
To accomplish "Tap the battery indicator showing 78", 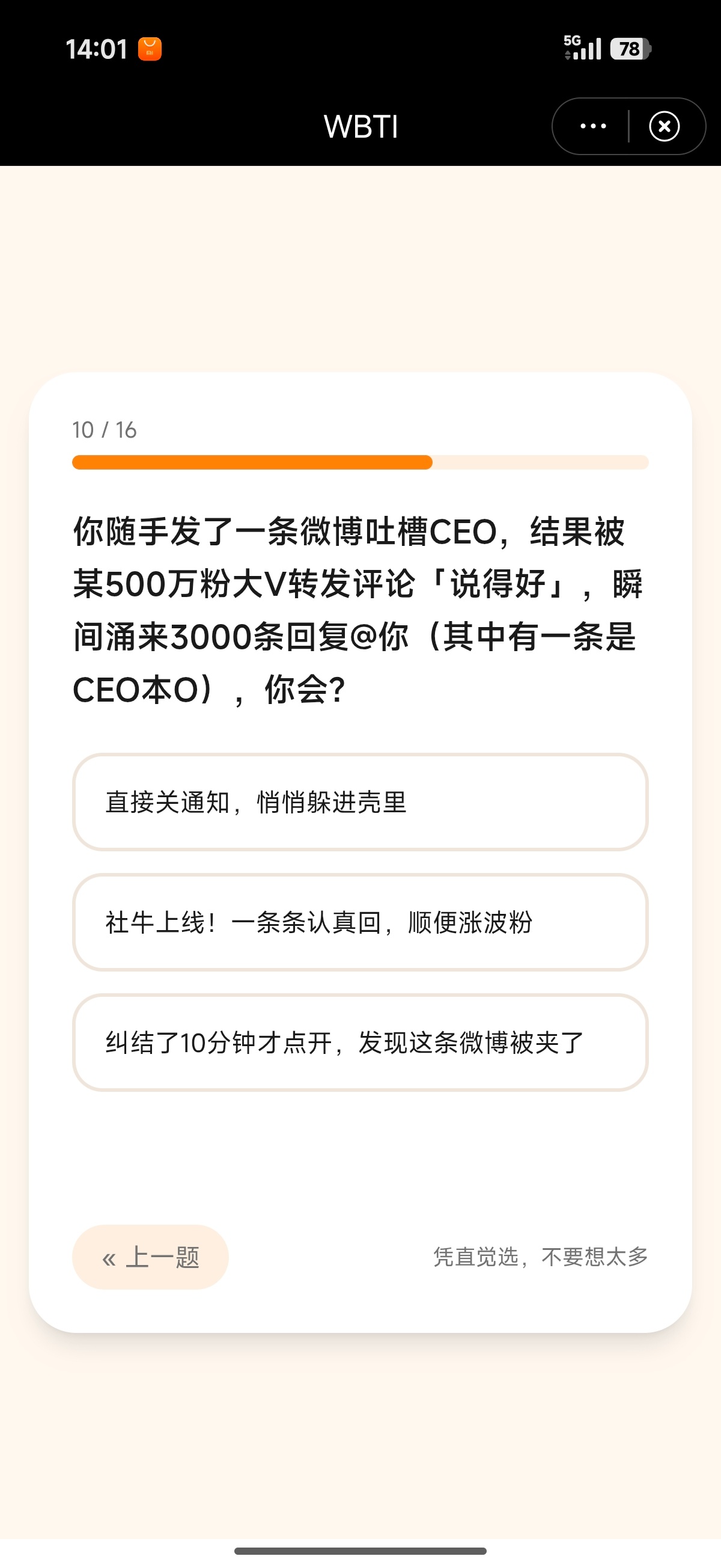I will pos(630,47).
